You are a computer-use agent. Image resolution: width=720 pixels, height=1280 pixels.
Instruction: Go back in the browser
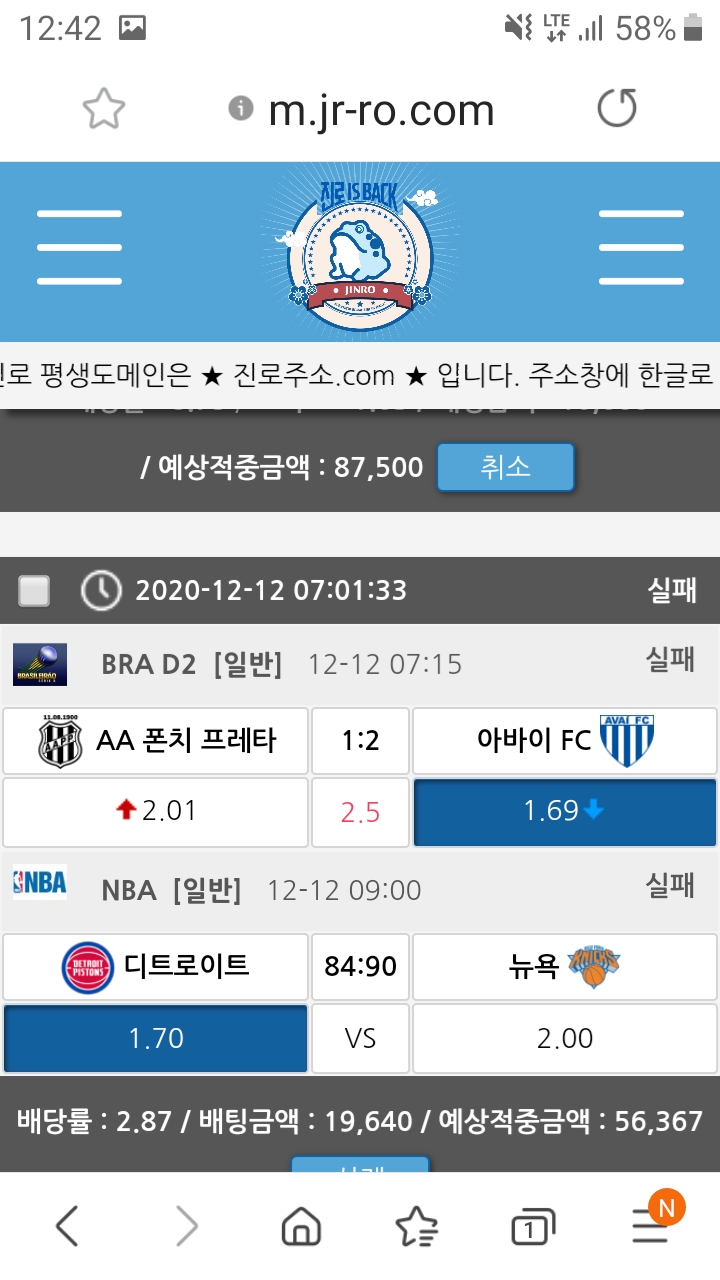point(67,1226)
